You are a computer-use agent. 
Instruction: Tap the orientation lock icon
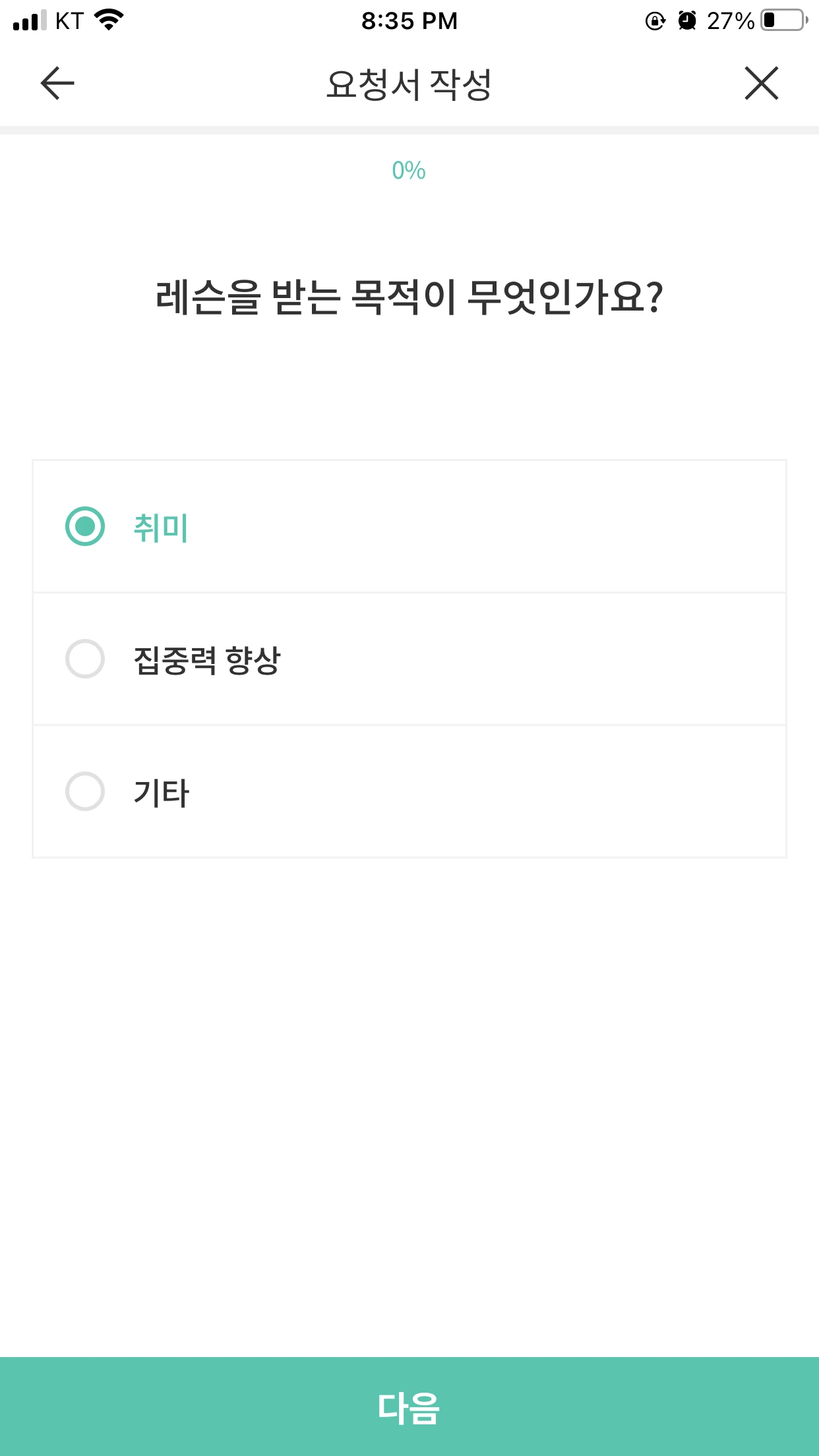pos(653,21)
